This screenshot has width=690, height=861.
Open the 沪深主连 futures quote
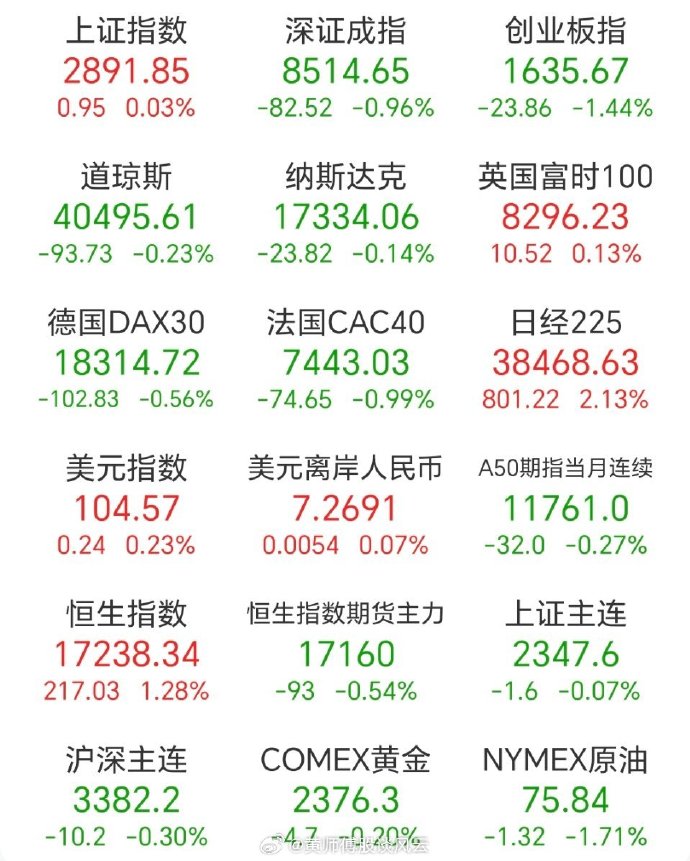126,798
